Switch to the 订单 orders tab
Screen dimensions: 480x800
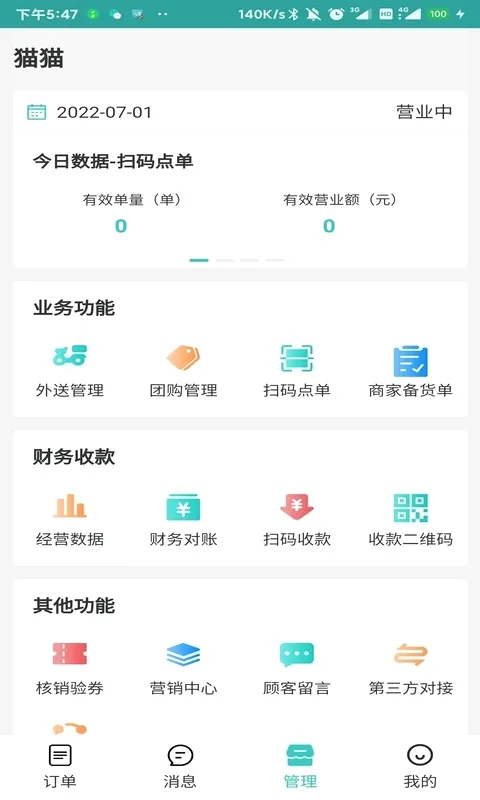click(60, 767)
